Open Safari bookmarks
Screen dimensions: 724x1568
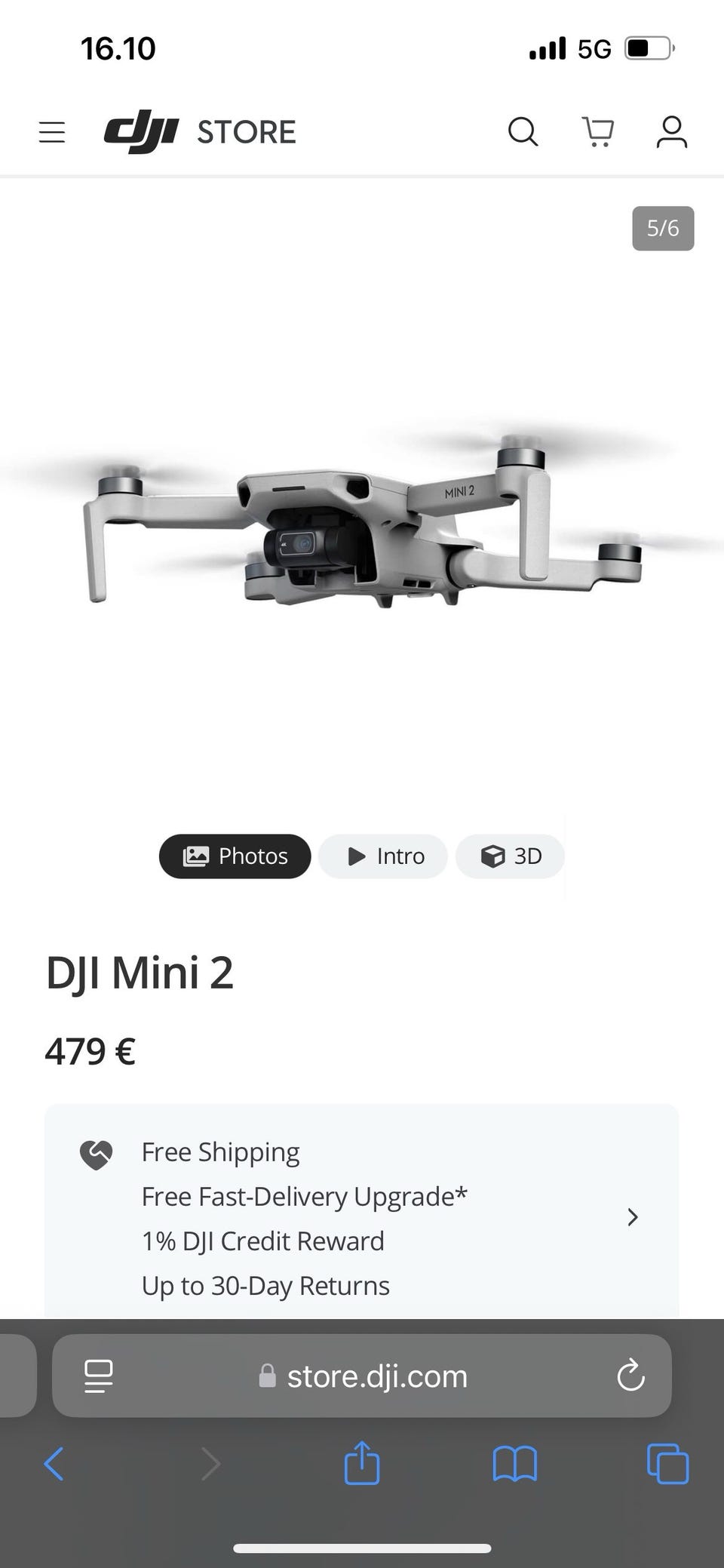pyautogui.click(x=514, y=1465)
